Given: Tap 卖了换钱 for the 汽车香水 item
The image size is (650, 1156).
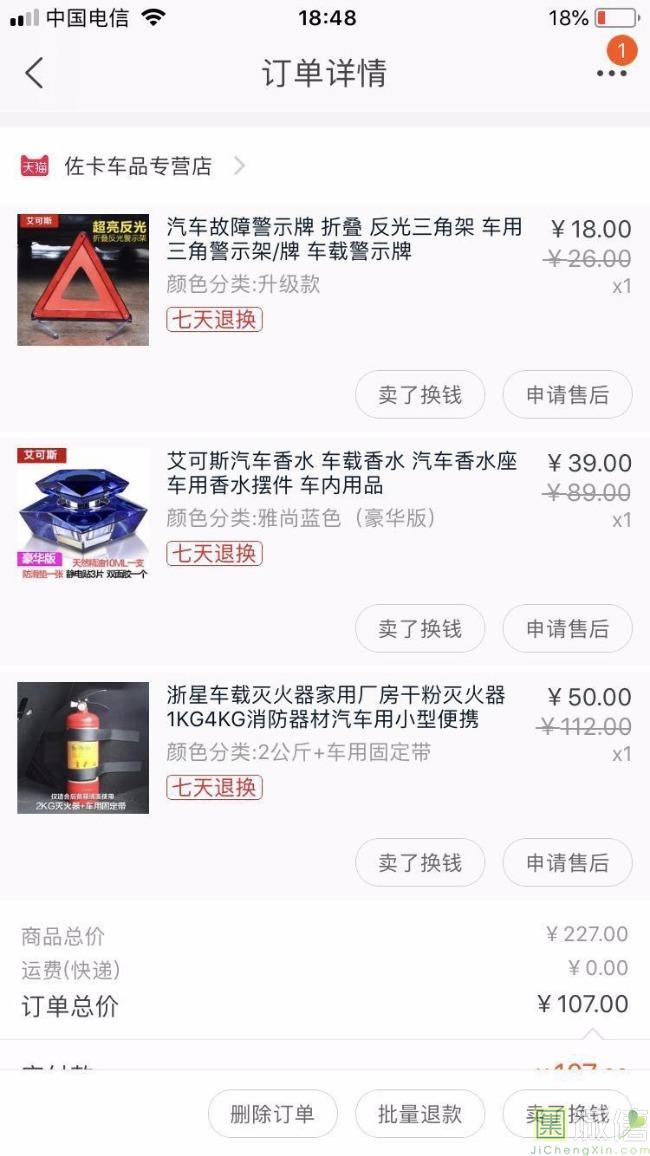Looking at the screenshot, I should click(420, 629).
